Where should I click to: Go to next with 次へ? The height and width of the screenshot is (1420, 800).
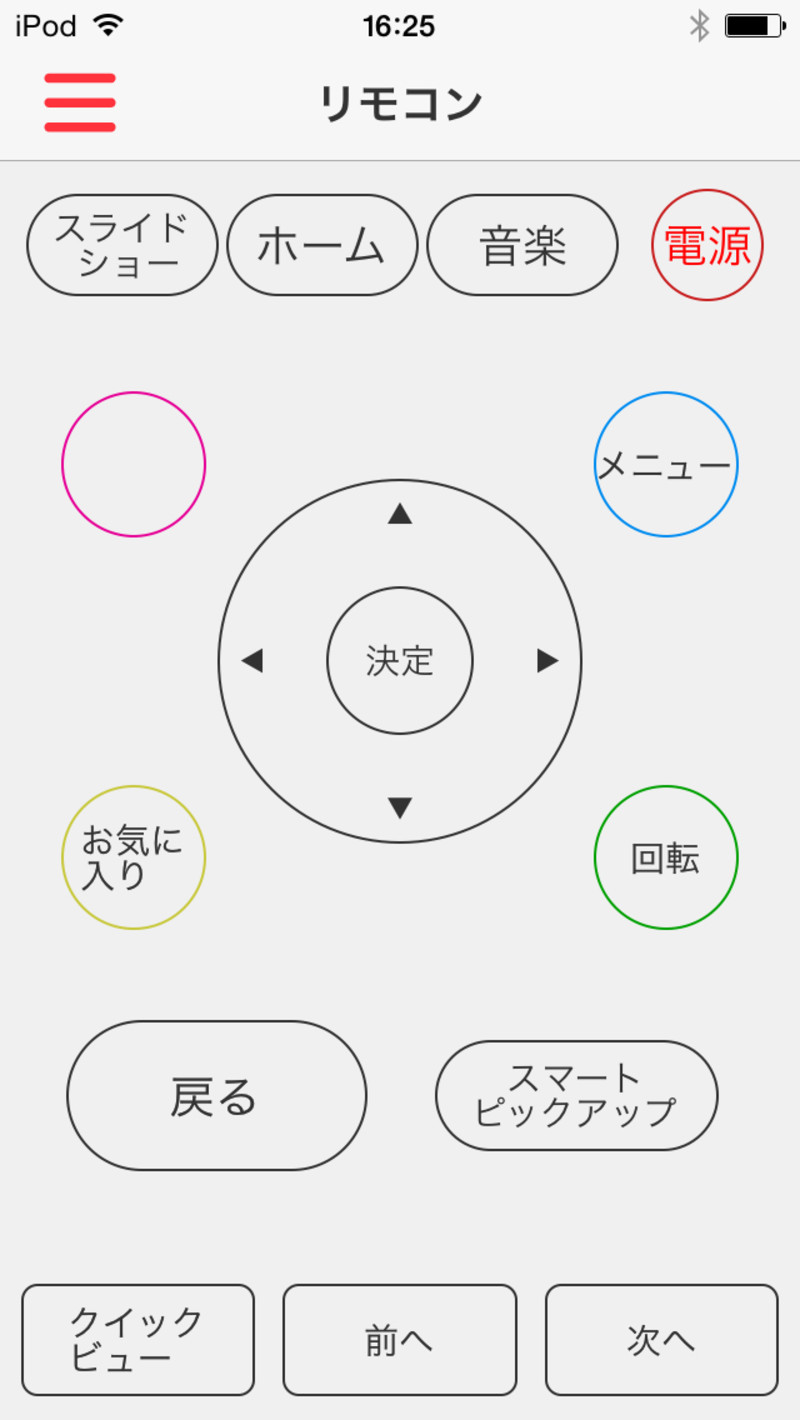pyautogui.click(x=661, y=1340)
